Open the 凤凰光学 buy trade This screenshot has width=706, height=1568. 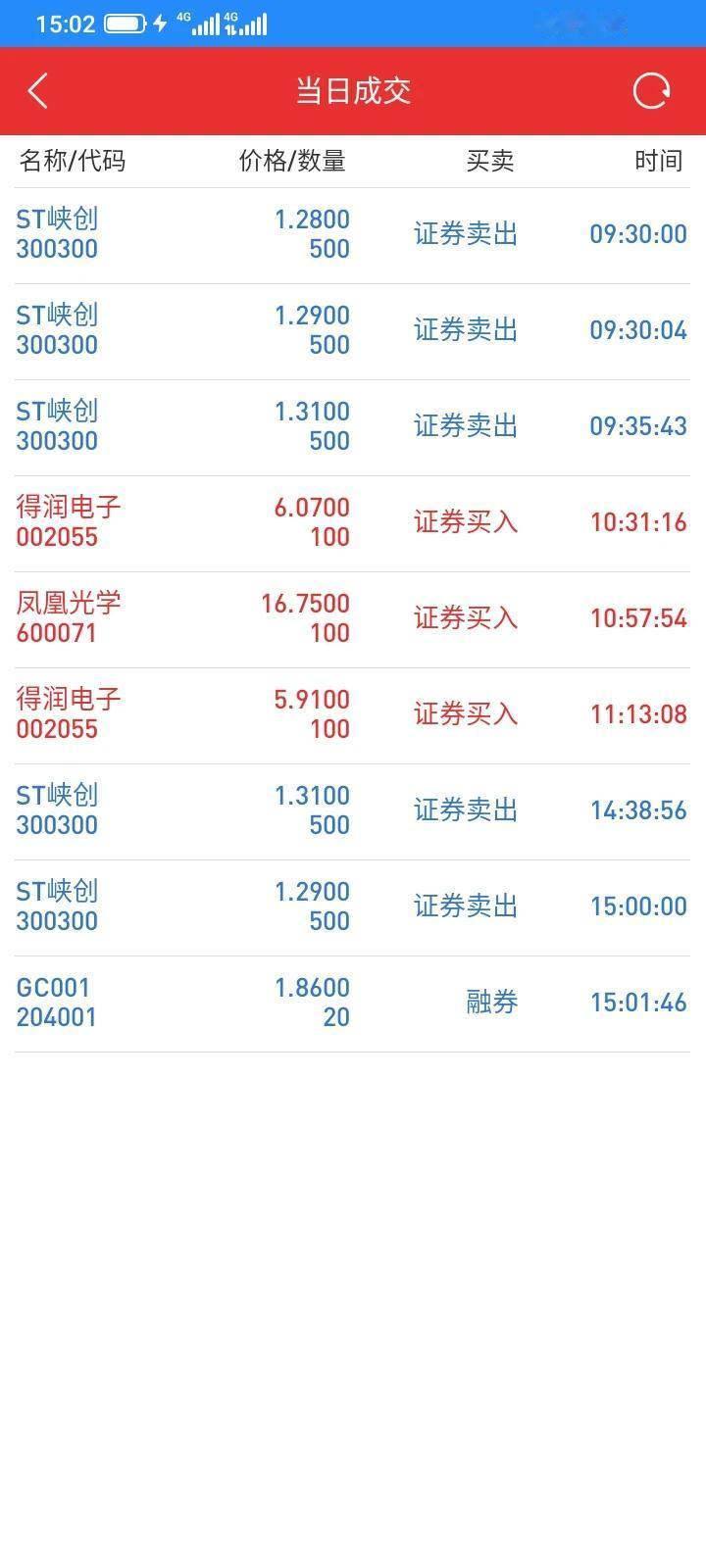[x=353, y=619]
